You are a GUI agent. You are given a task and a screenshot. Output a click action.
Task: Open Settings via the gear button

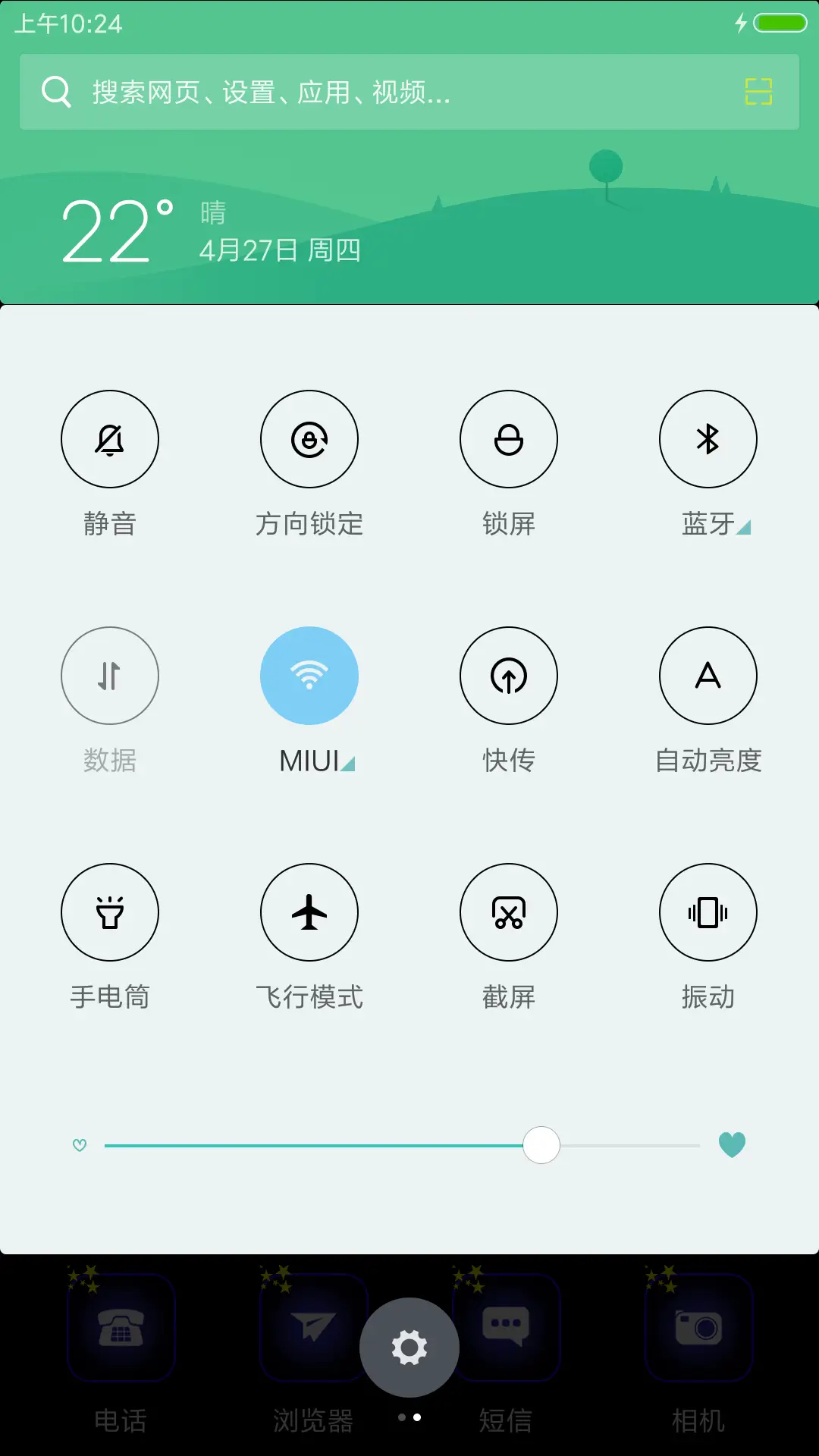409,1346
